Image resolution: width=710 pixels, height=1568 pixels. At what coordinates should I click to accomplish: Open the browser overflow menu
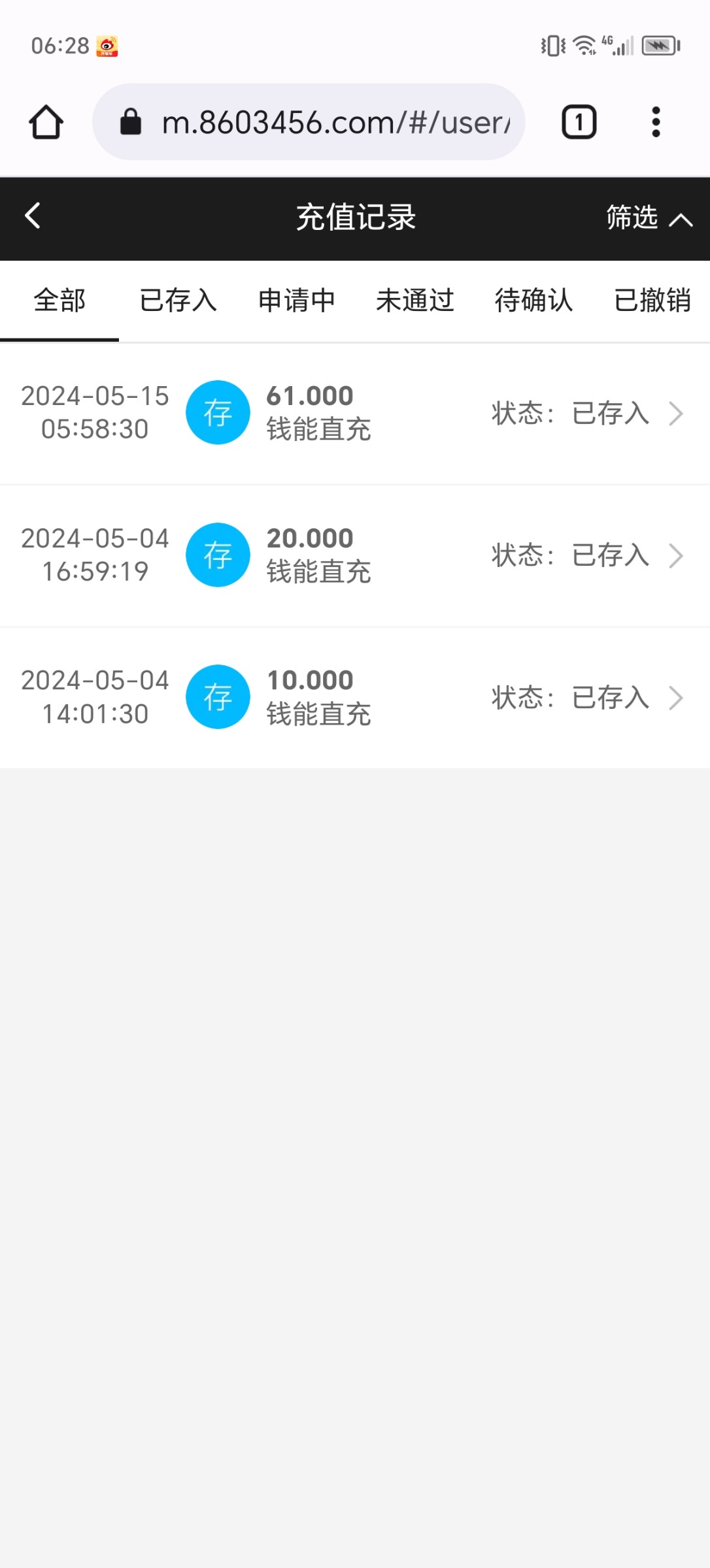(x=656, y=122)
